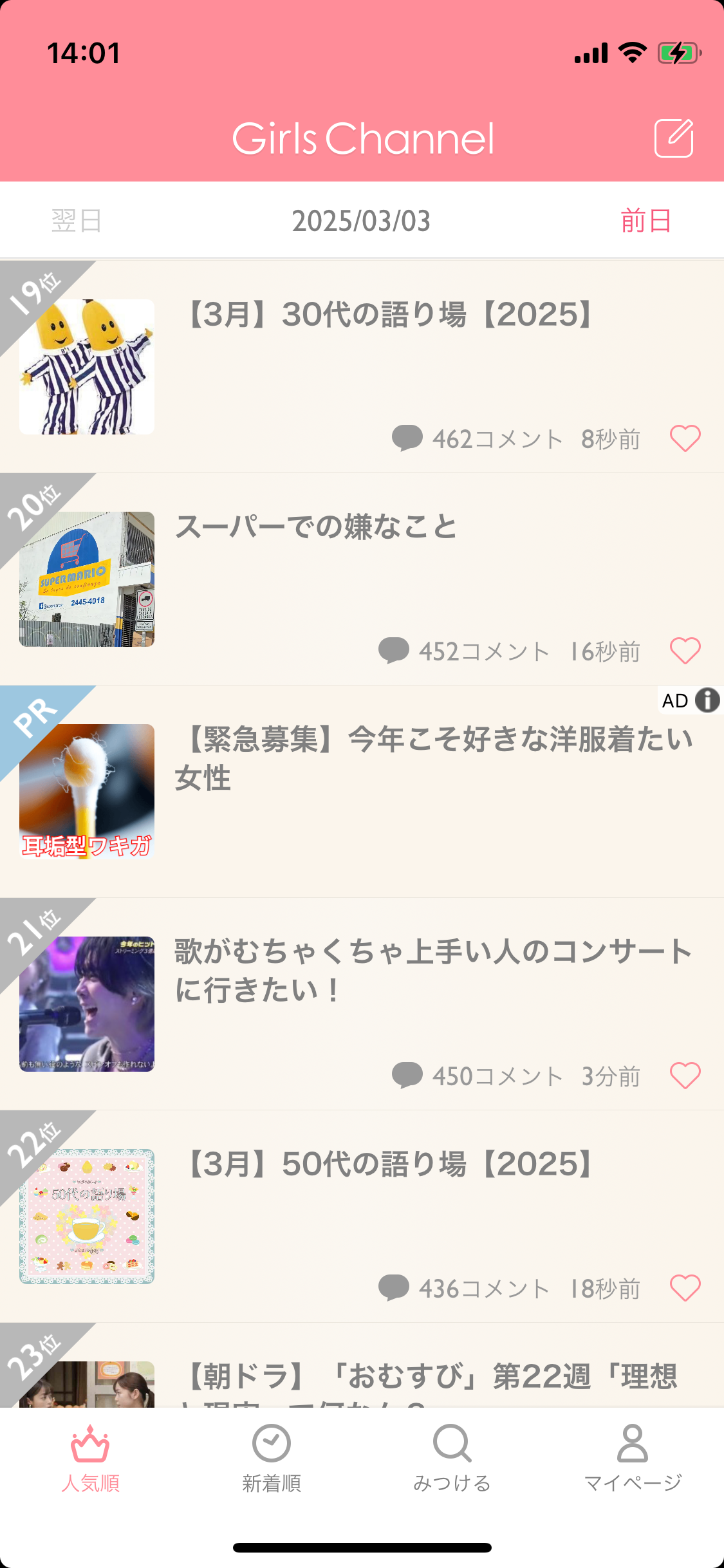This screenshot has width=724, height=1568.
Task: Toggle the heart on スーパーでの嫌なこと
Action: (x=684, y=651)
